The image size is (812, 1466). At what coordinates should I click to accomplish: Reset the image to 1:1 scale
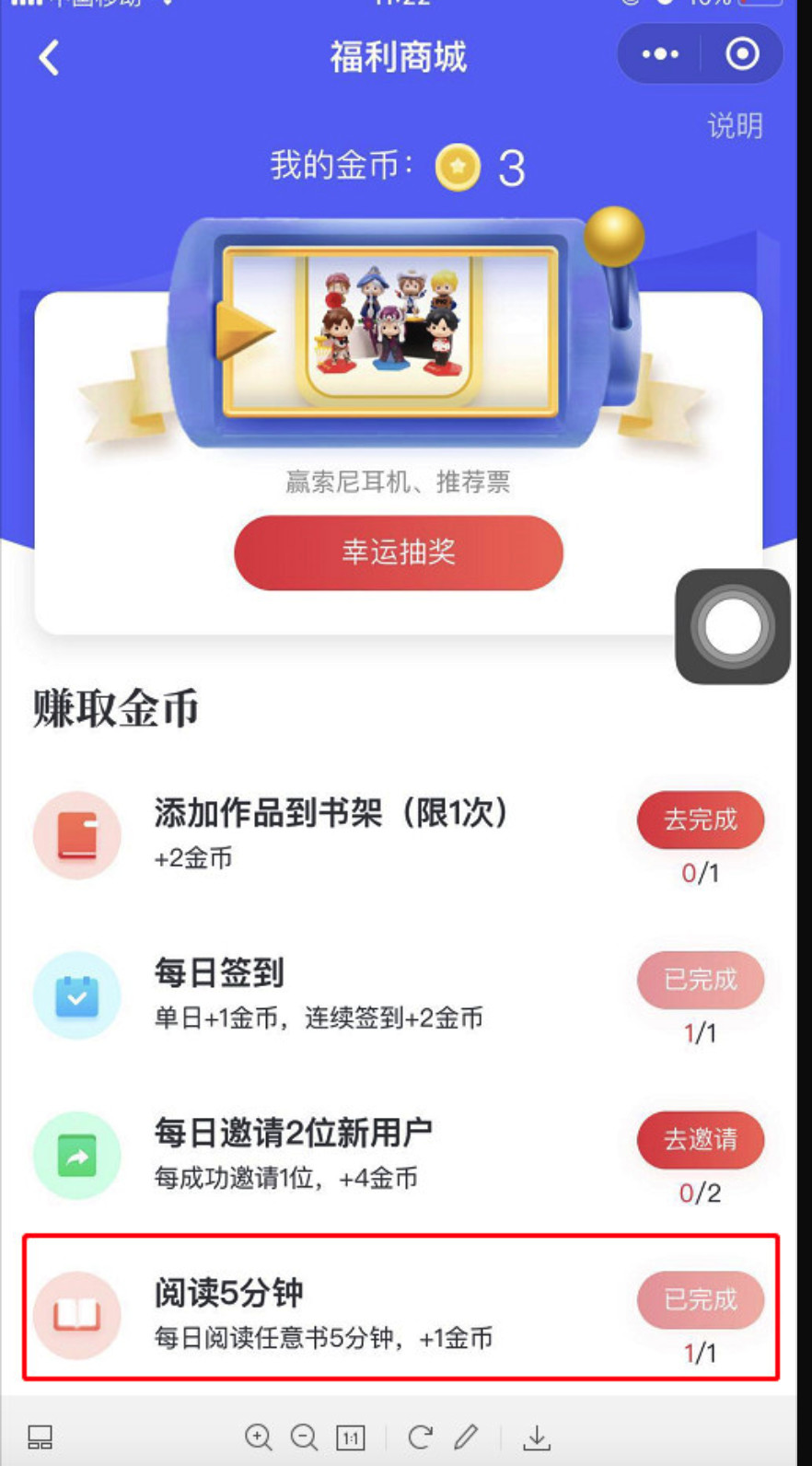pos(351,1437)
